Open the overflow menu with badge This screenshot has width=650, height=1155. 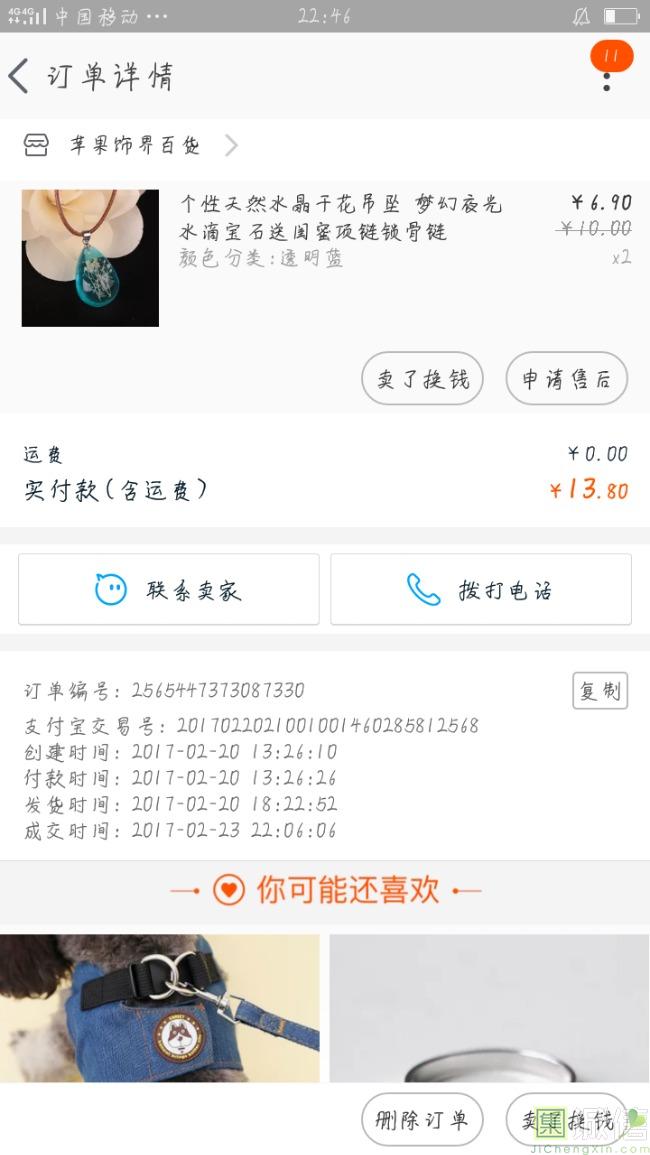pos(607,72)
